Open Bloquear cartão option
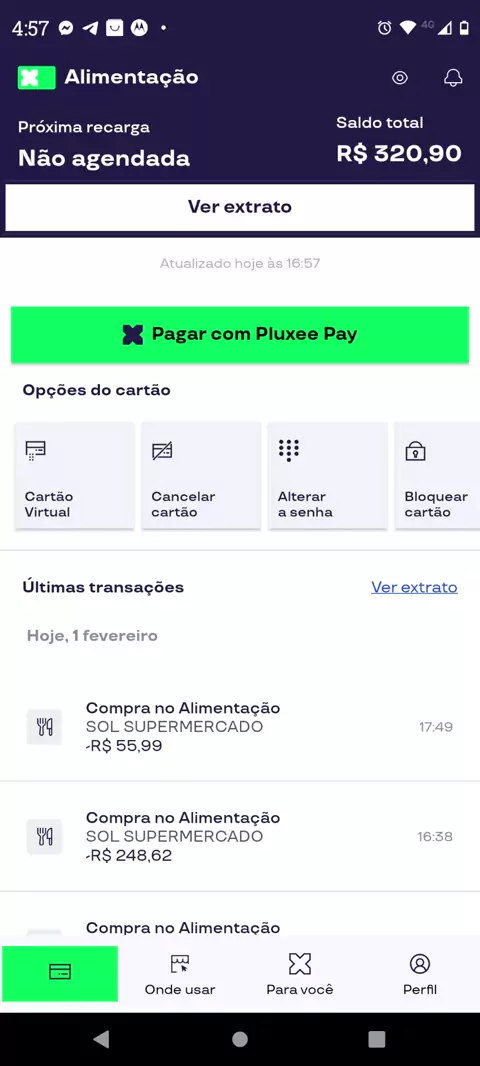 pyautogui.click(x=437, y=475)
